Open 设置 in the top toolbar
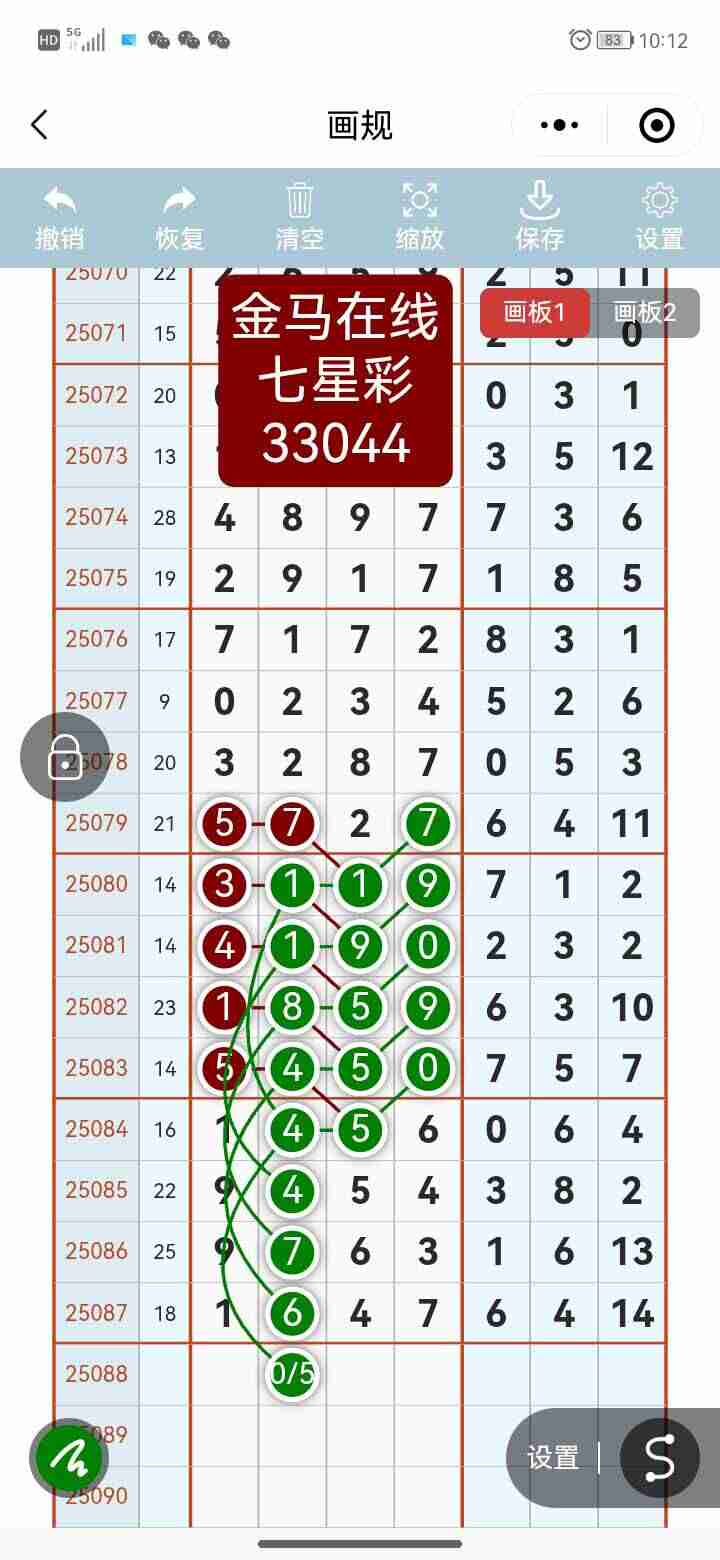Image resolution: width=720 pixels, height=1560 pixels. 659,217
